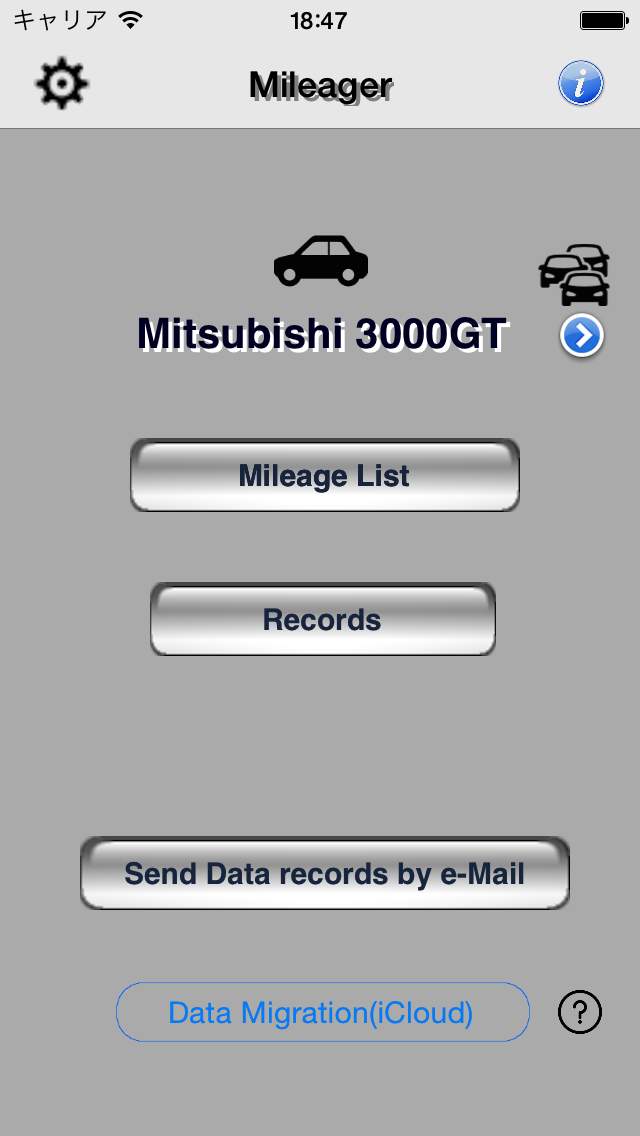The image size is (640, 1136).
Task: Start Data Migration(iCloud)
Action: point(322,1013)
